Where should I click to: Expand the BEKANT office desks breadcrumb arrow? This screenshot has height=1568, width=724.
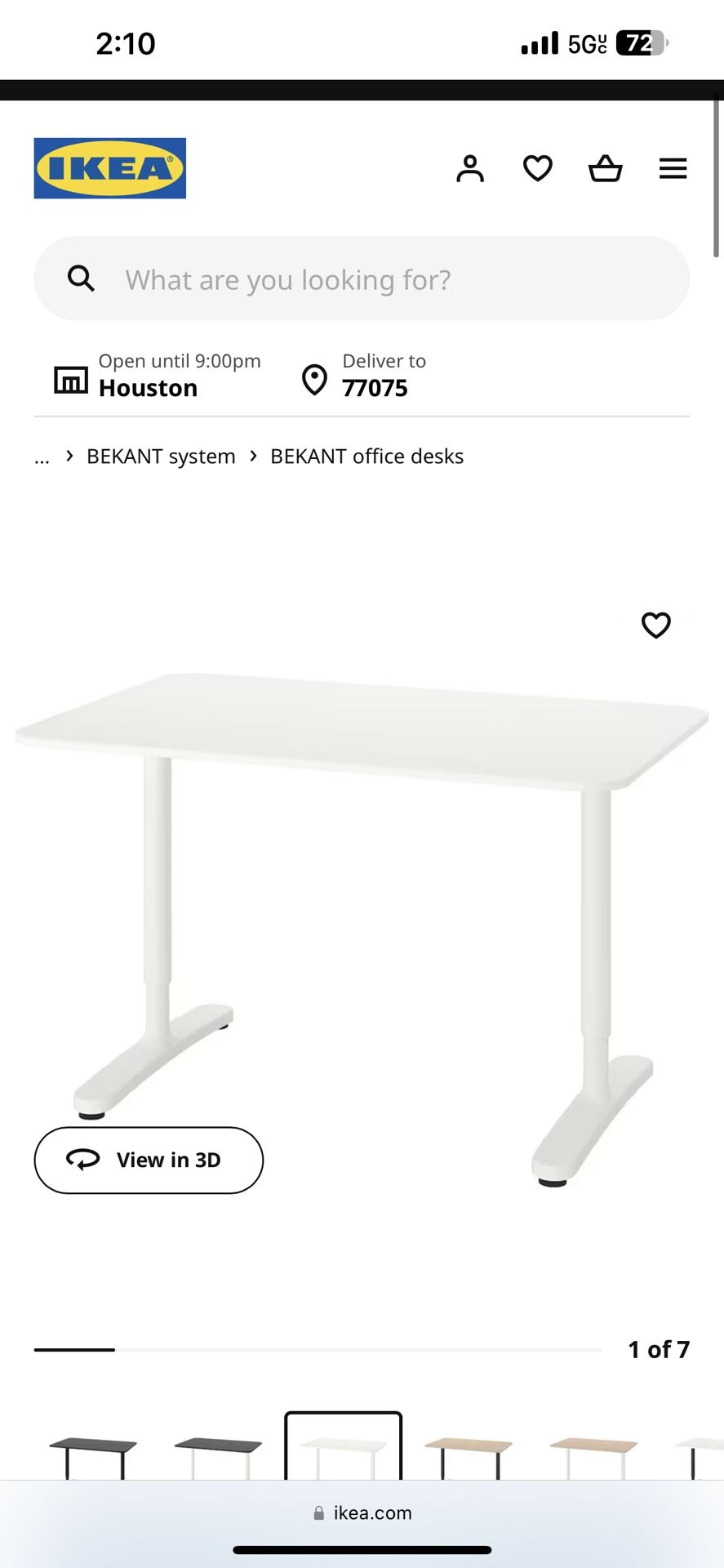point(253,457)
